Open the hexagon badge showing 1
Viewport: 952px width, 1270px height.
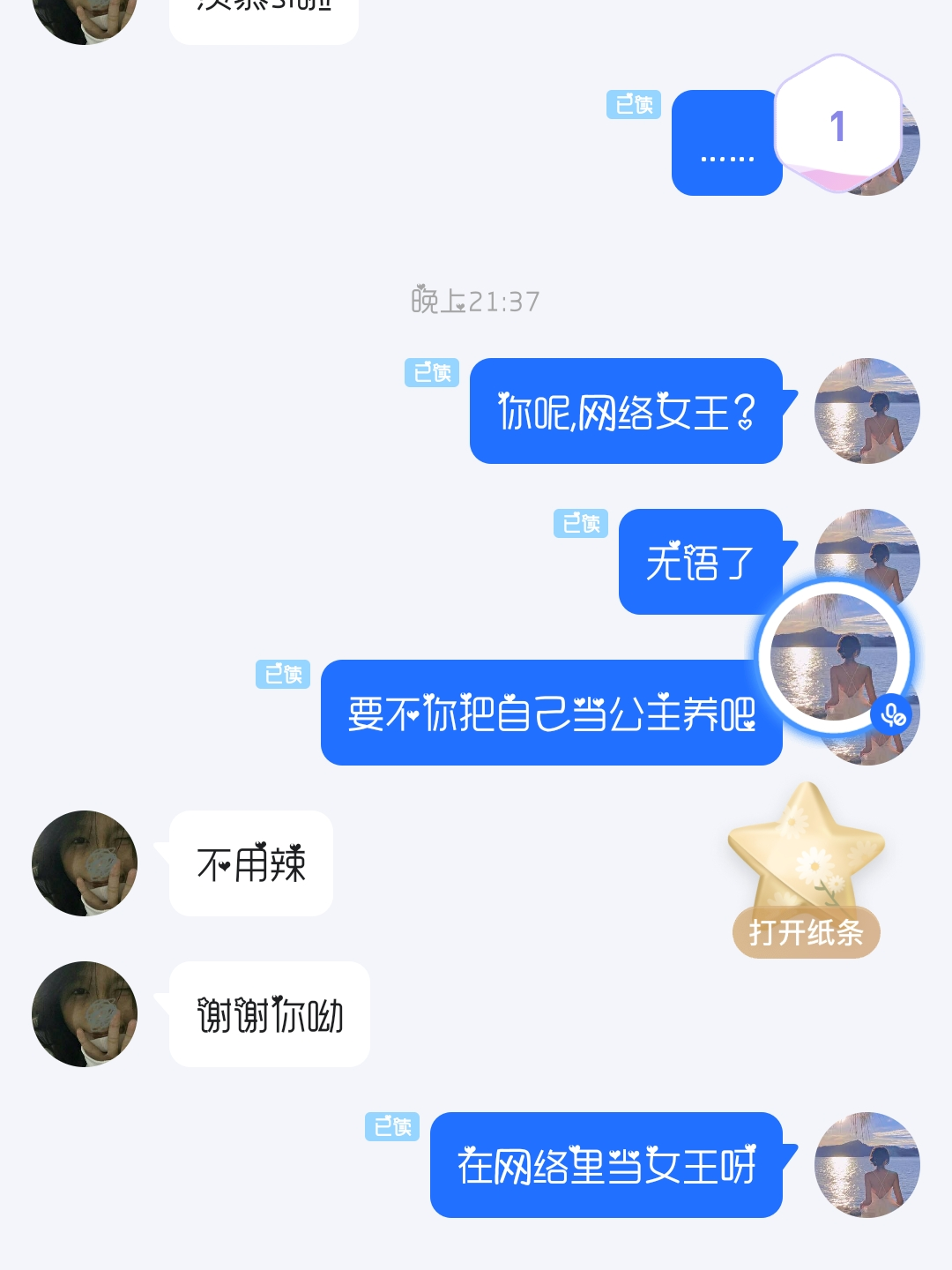coord(837,123)
